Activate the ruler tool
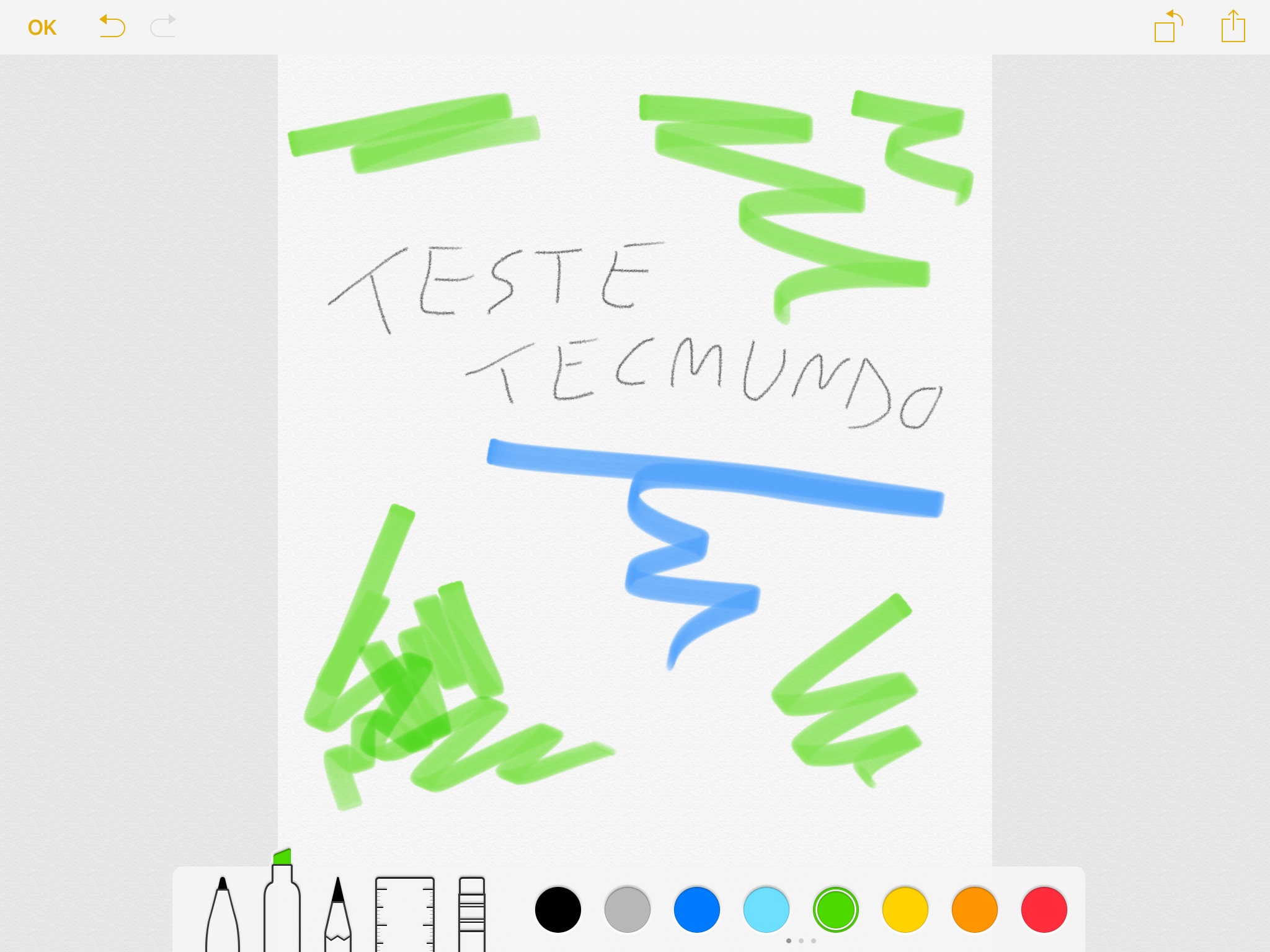The width and height of the screenshot is (1270, 952). [x=405, y=914]
